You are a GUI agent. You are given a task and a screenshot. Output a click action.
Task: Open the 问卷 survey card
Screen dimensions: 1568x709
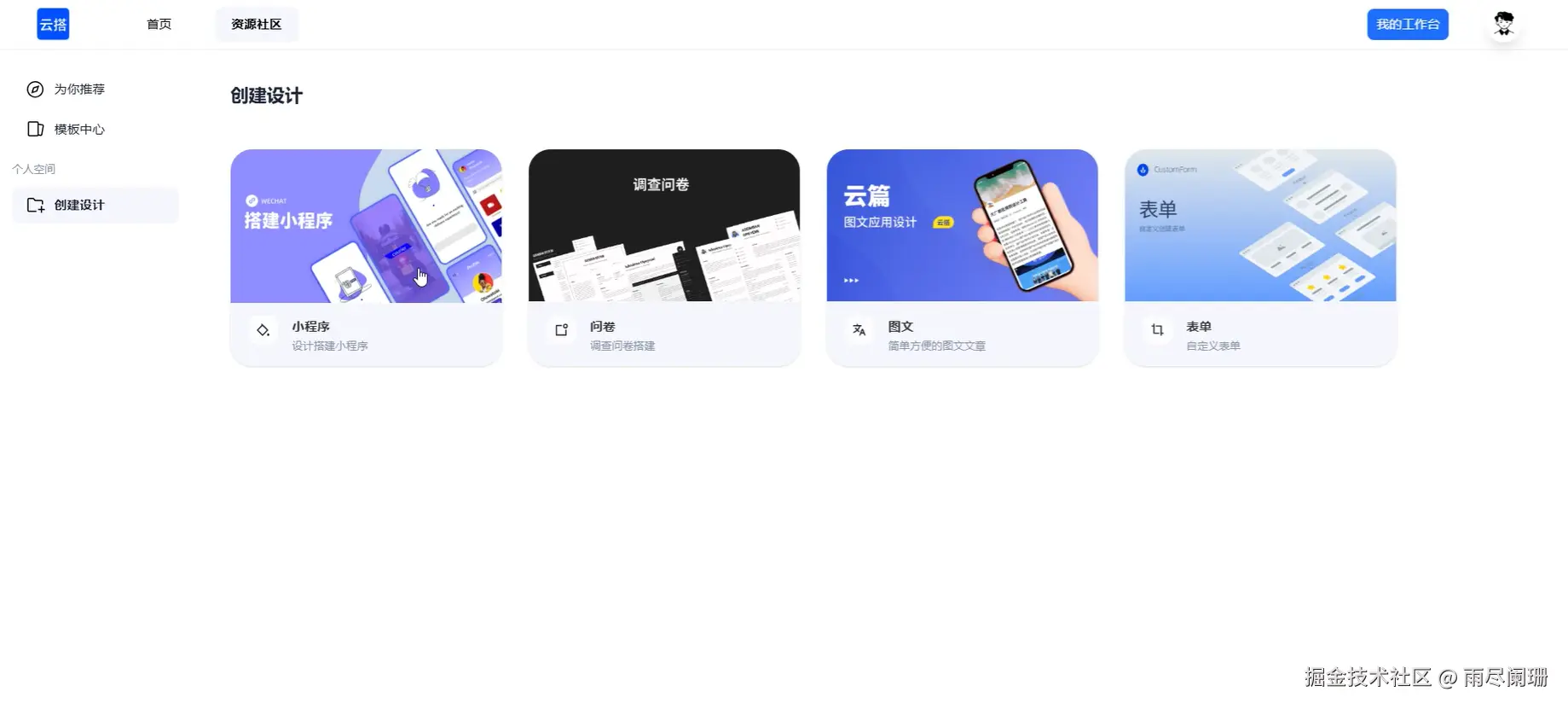663,256
